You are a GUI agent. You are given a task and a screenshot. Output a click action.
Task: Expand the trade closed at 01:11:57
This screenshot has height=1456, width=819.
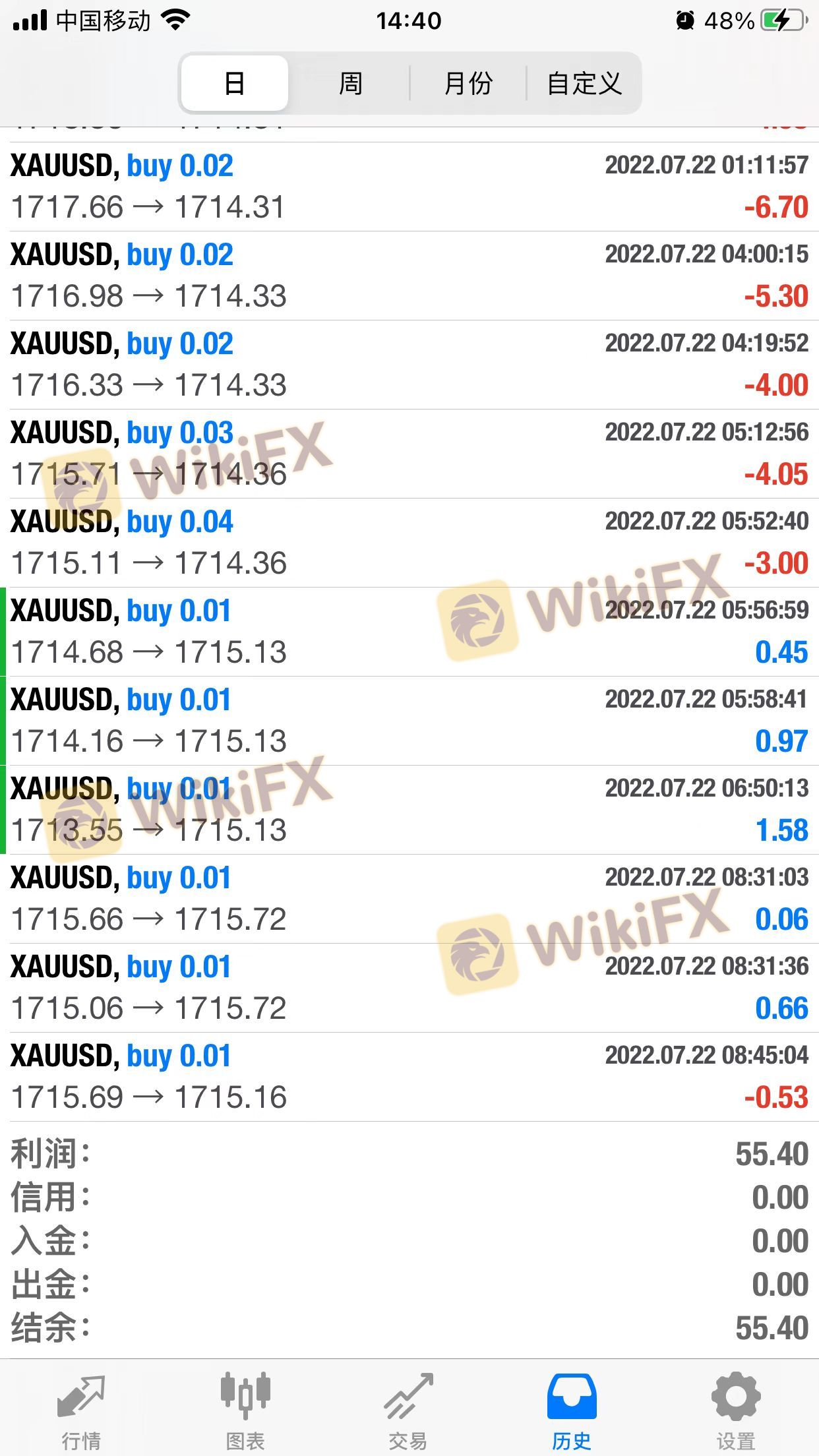(409, 187)
